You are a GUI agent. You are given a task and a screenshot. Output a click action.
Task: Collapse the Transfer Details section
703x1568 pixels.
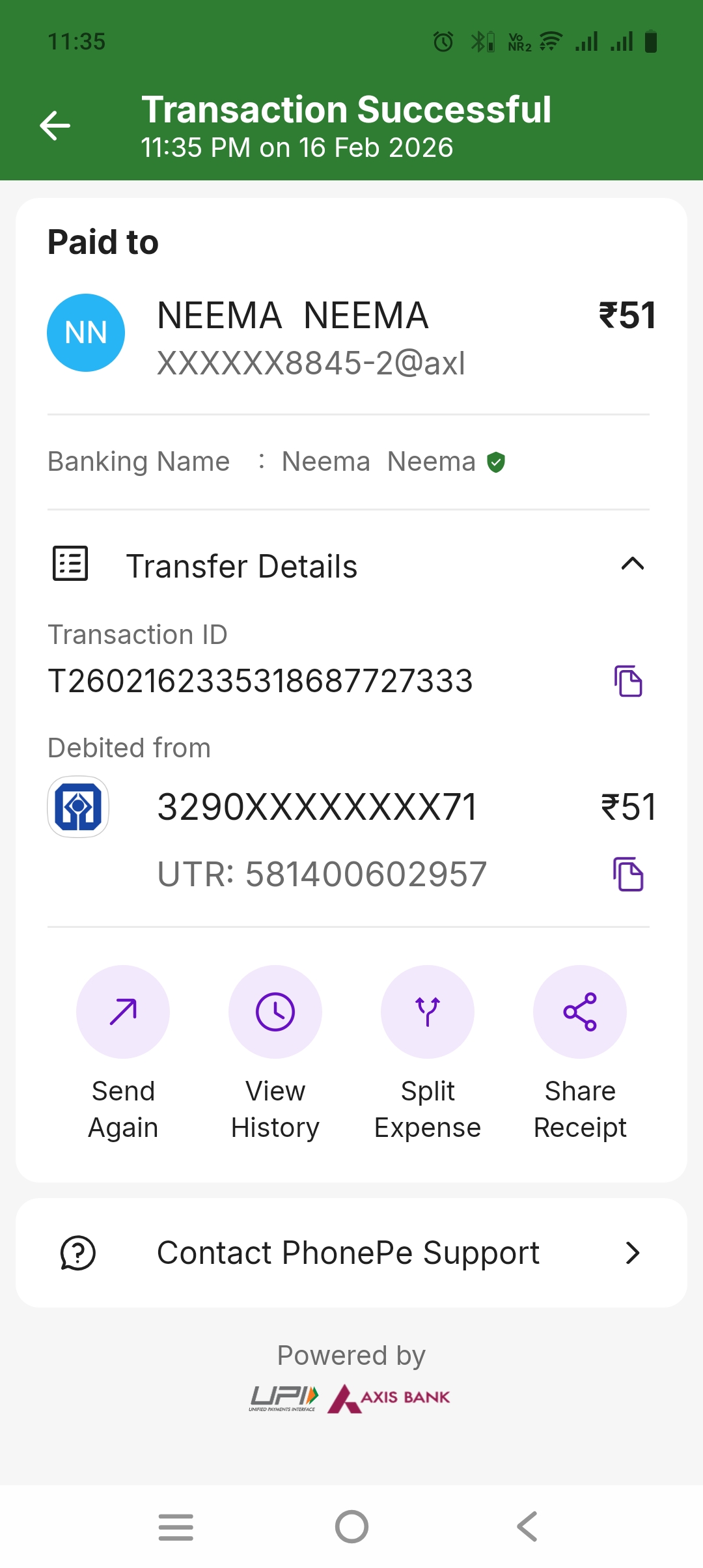pyautogui.click(x=632, y=565)
